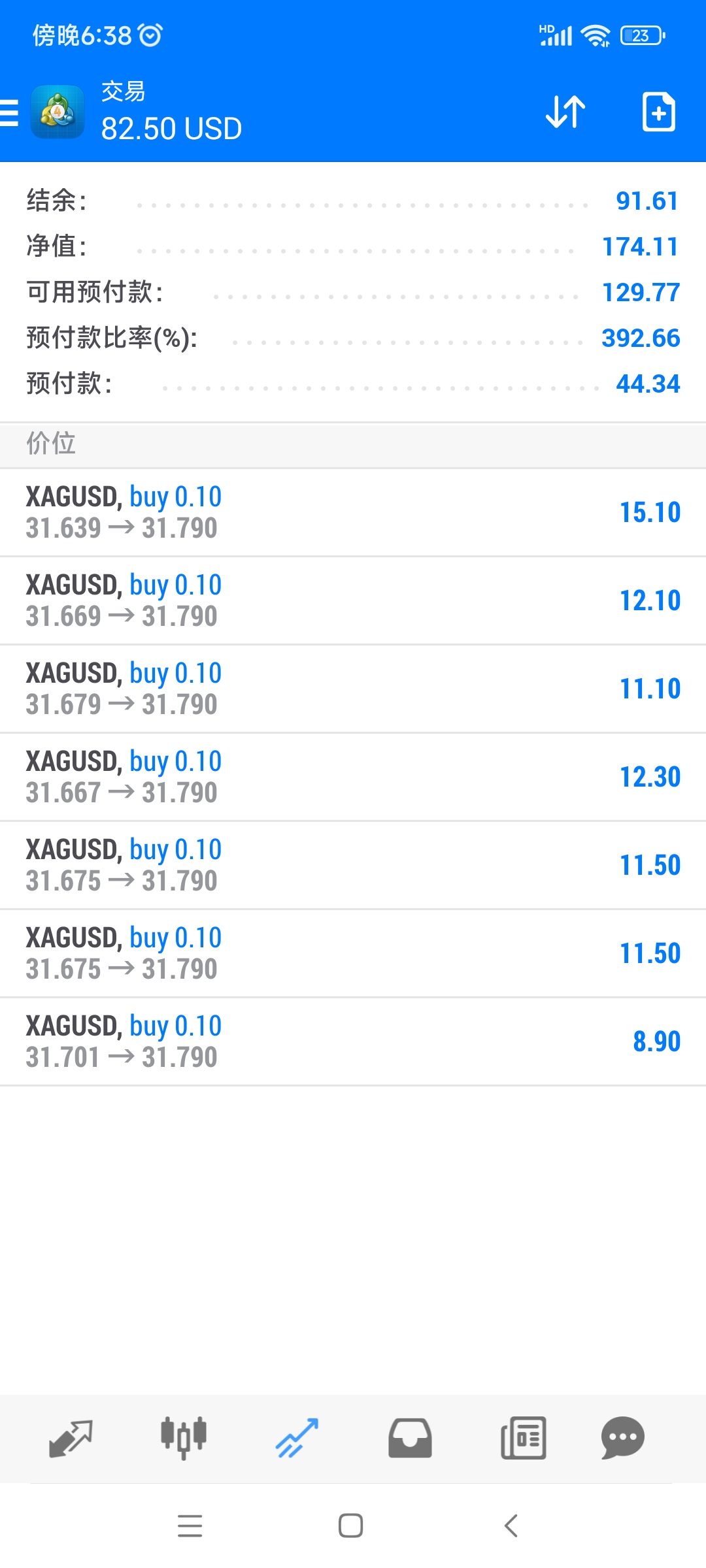Open XAGUSD position opened at 31.701
The height and width of the screenshot is (1568, 706).
[353, 1041]
